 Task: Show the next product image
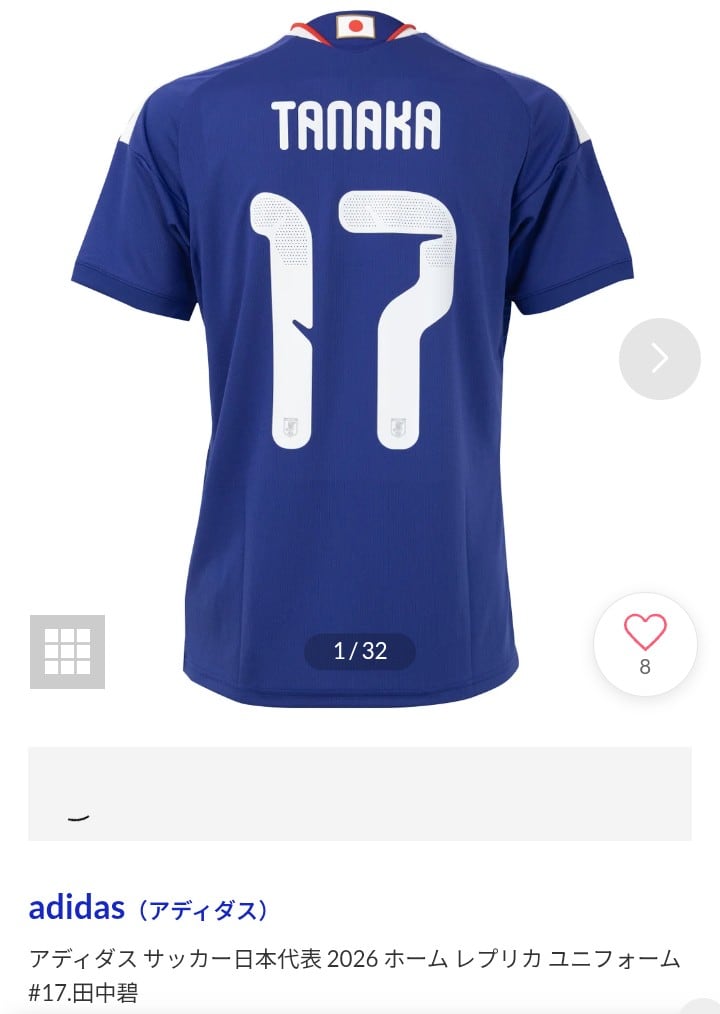point(659,358)
